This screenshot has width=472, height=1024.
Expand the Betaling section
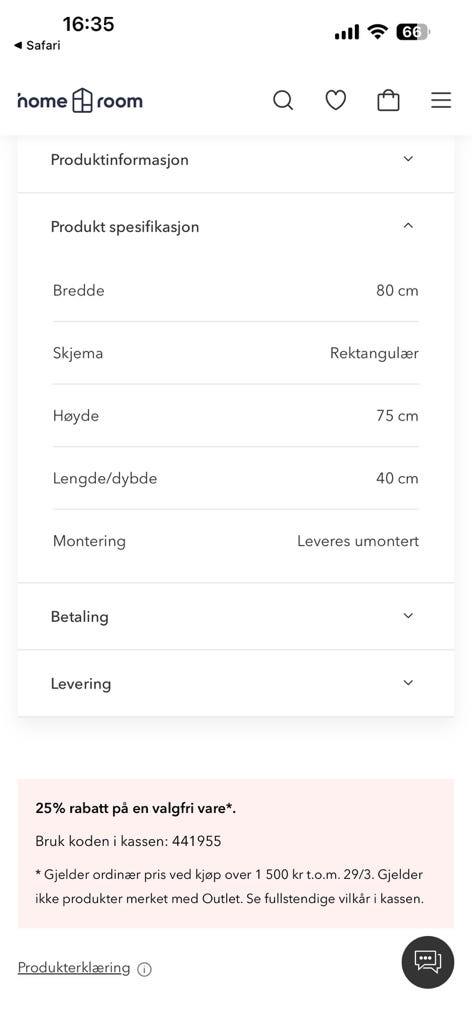(236, 616)
